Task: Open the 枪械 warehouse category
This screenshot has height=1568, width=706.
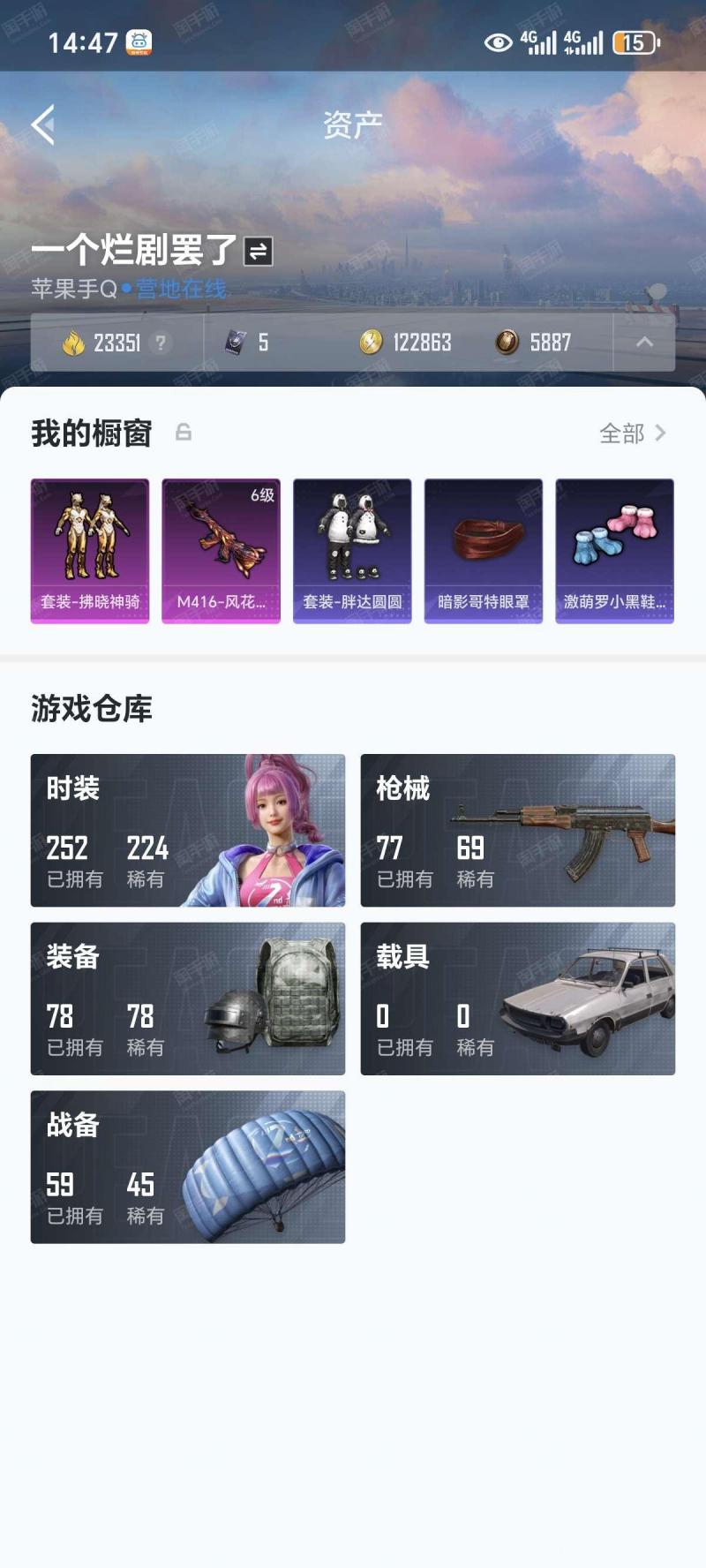Action: pyautogui.click(x=518, y=831)
